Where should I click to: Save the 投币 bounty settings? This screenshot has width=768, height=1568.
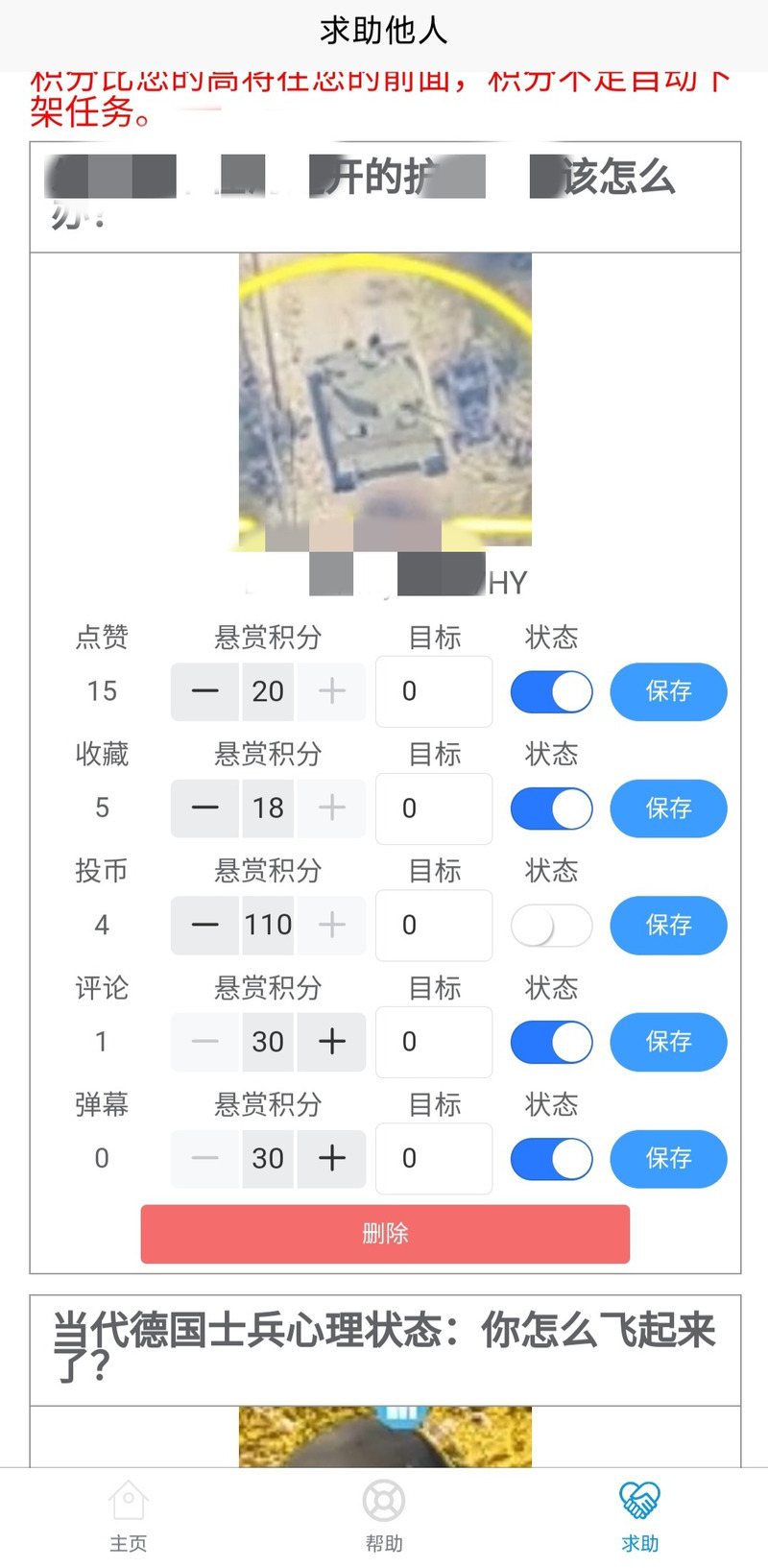click(668, 925)
